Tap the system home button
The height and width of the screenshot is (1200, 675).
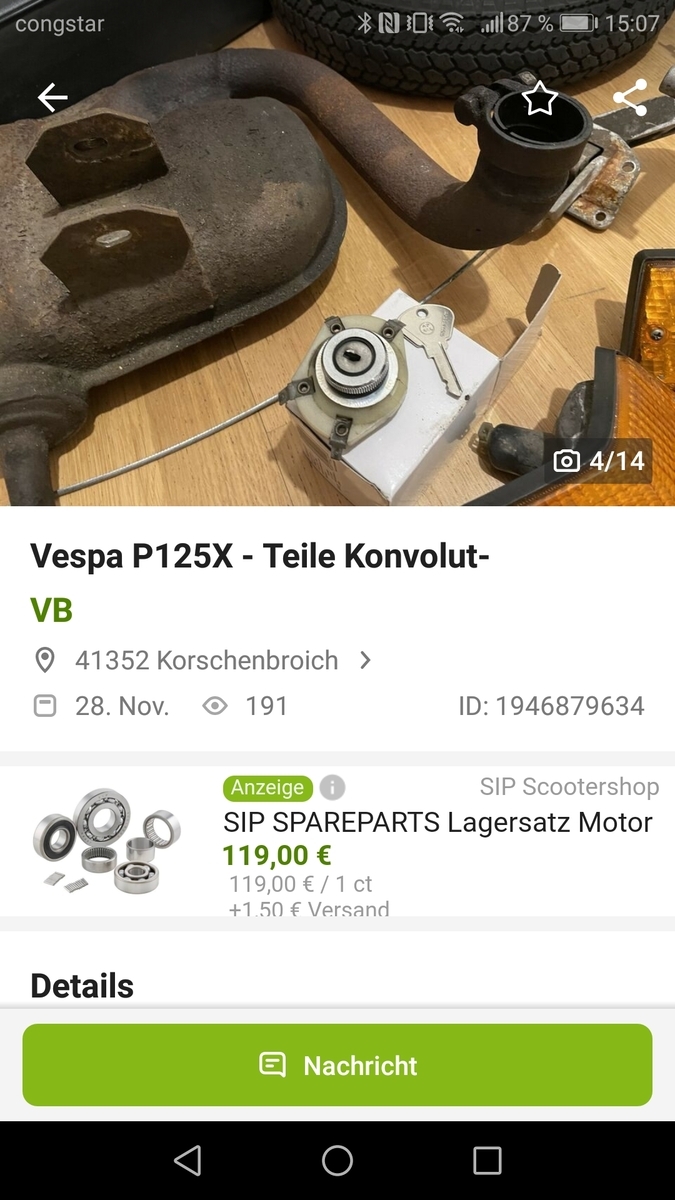tap(337, 1160)
